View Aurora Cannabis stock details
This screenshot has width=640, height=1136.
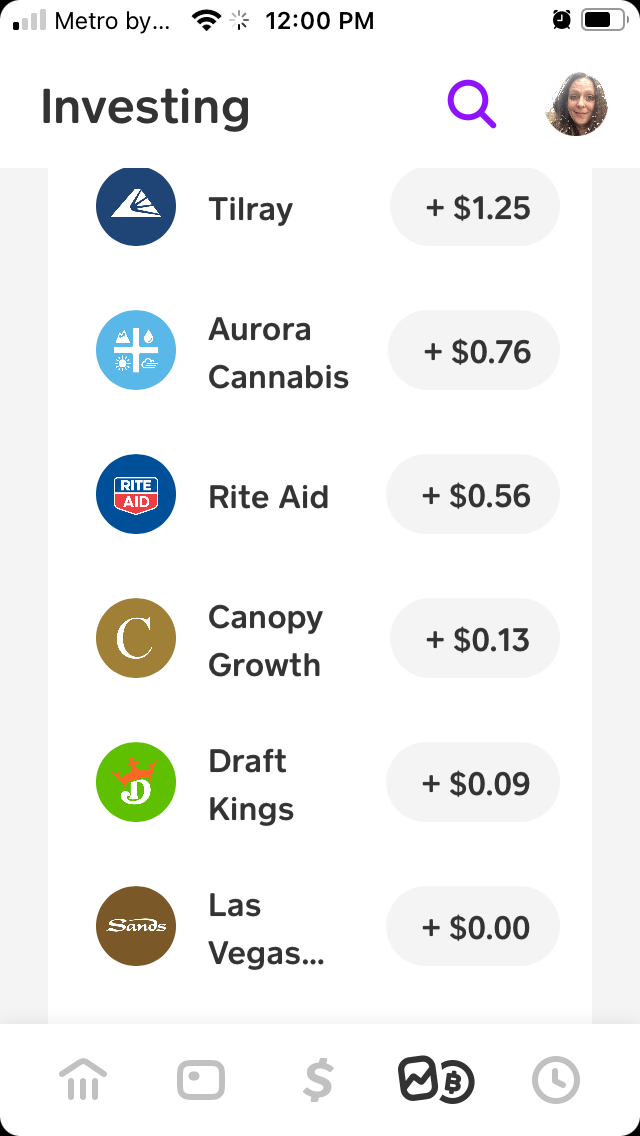pos(278,353)
